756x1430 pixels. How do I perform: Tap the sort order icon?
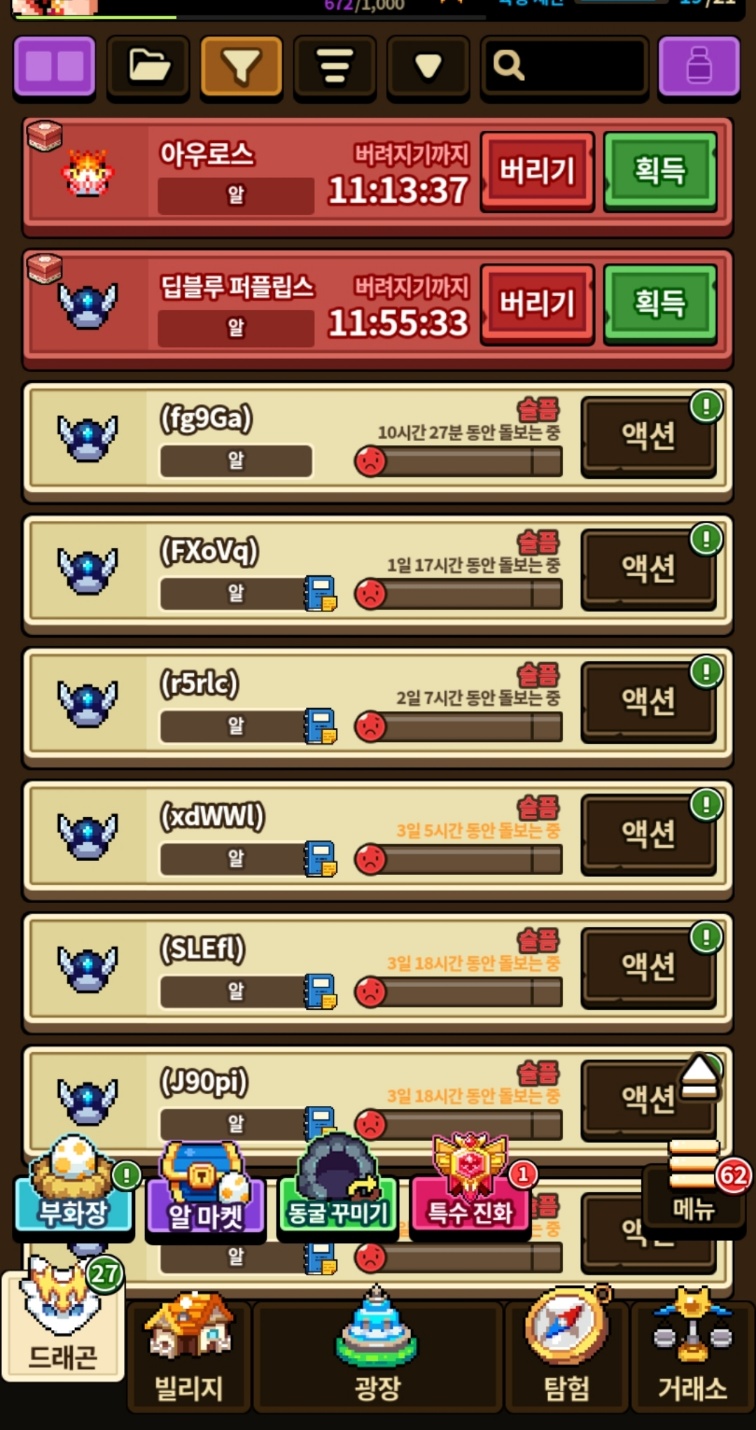click(334, 67)
